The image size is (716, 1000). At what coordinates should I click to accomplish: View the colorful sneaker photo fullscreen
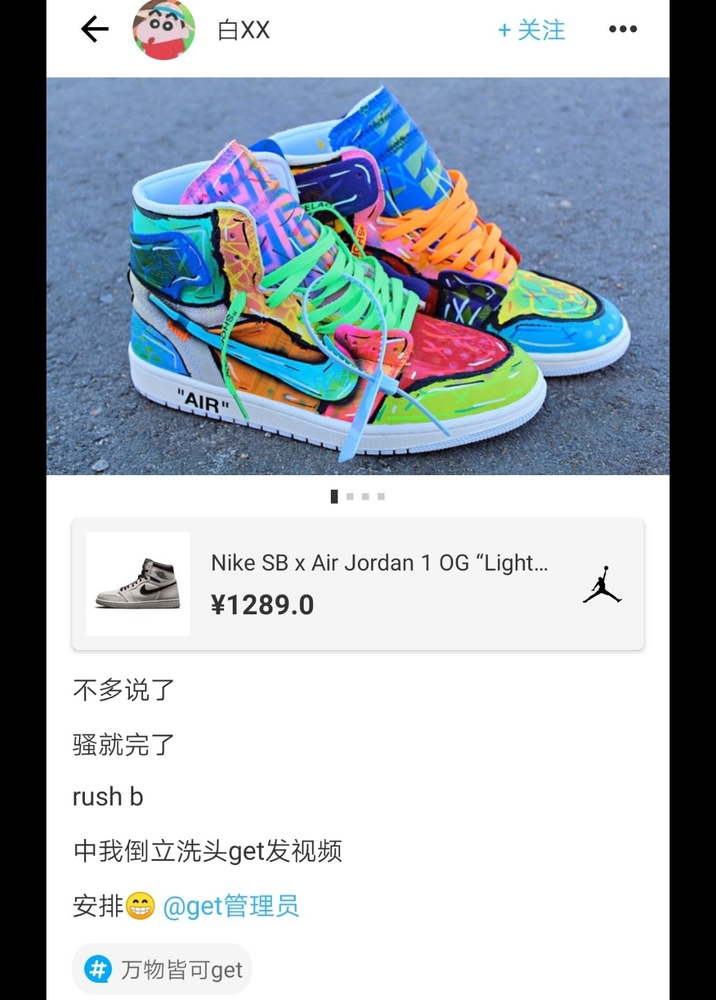click(x=358, y=275)
